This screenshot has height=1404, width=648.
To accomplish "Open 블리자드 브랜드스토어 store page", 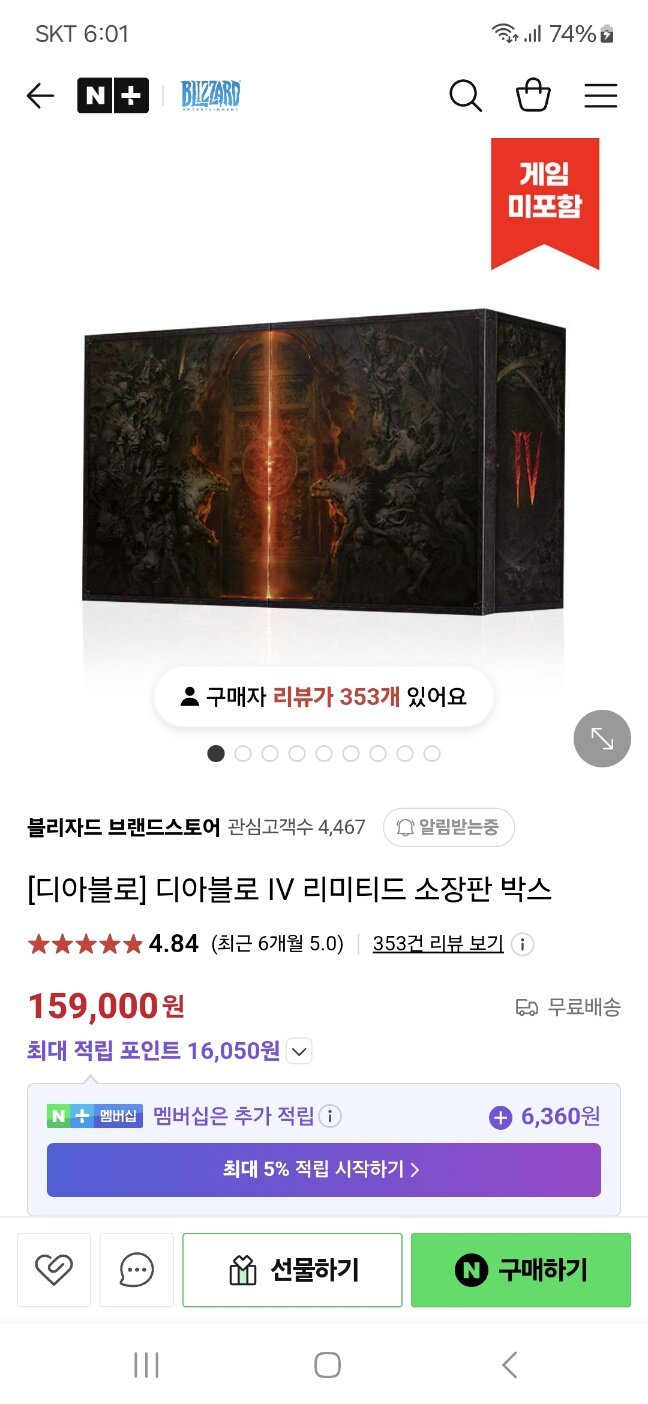I will (x=124, y=827).
